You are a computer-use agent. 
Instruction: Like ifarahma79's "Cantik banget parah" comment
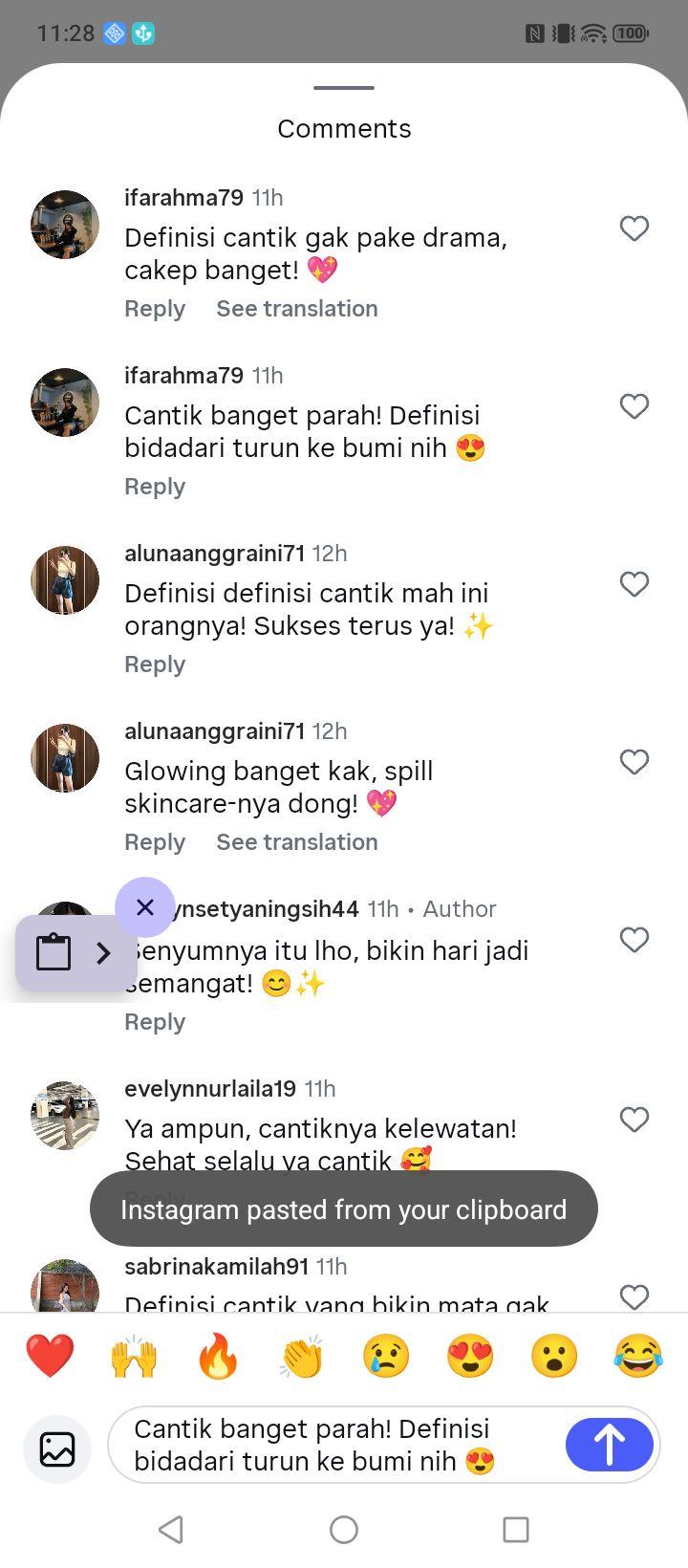pos(634,406)
